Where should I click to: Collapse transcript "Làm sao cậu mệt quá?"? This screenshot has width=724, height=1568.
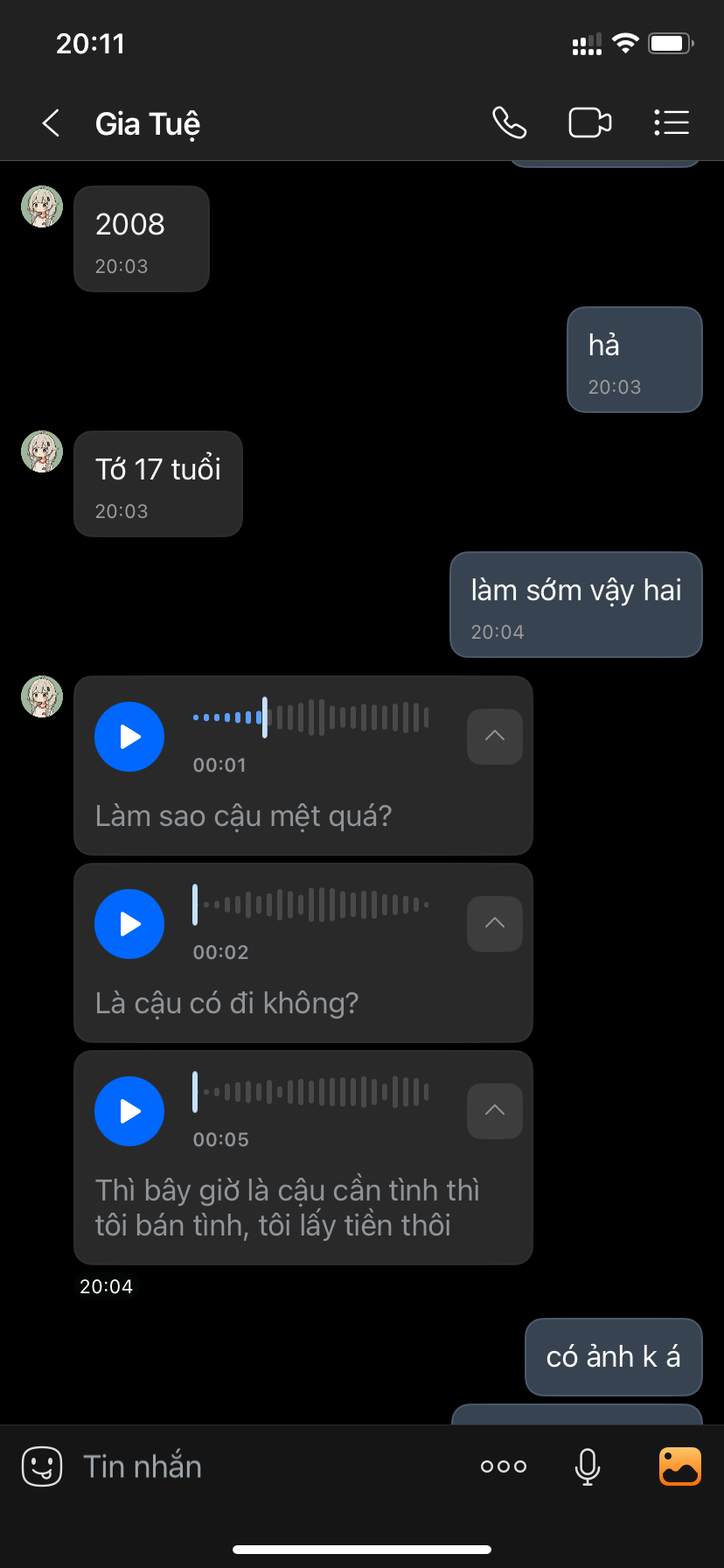click(494, 737)
